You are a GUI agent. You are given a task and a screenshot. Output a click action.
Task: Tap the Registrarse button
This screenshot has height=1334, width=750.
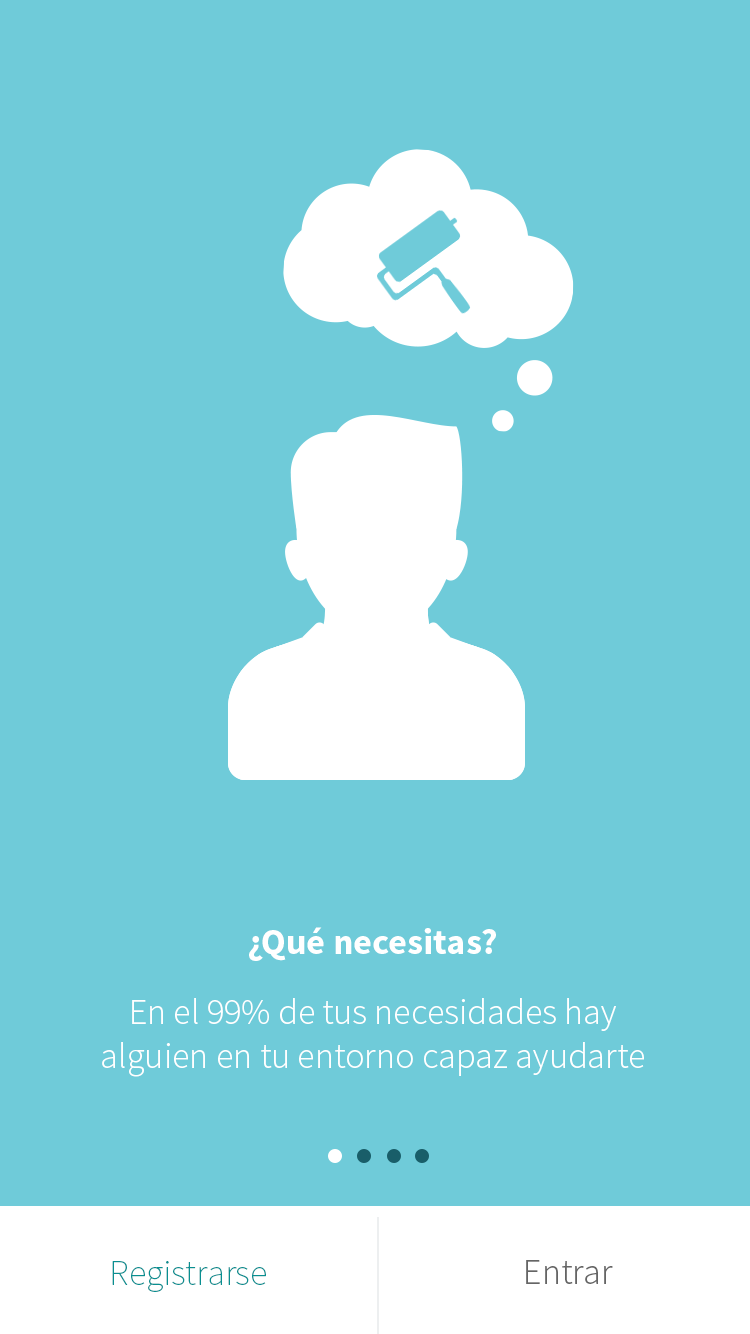tap(188, 1273)
